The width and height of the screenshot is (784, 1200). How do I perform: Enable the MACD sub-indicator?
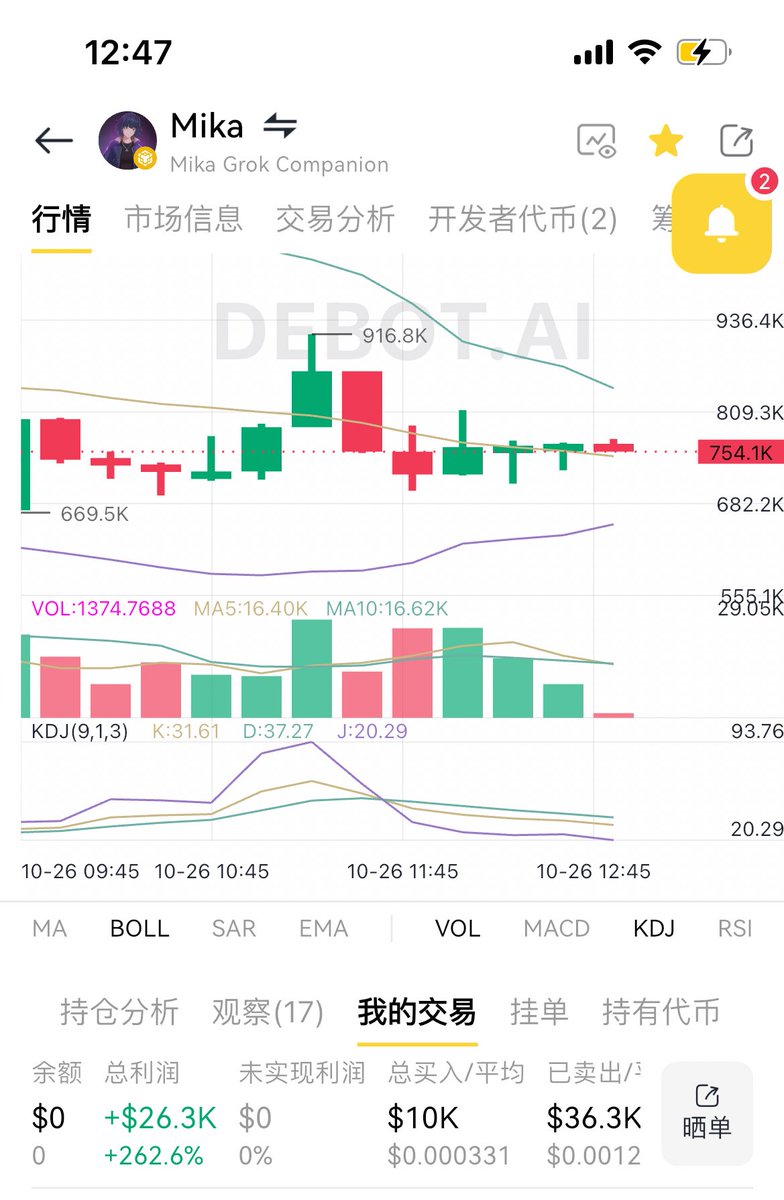click(x=556, y=928)
